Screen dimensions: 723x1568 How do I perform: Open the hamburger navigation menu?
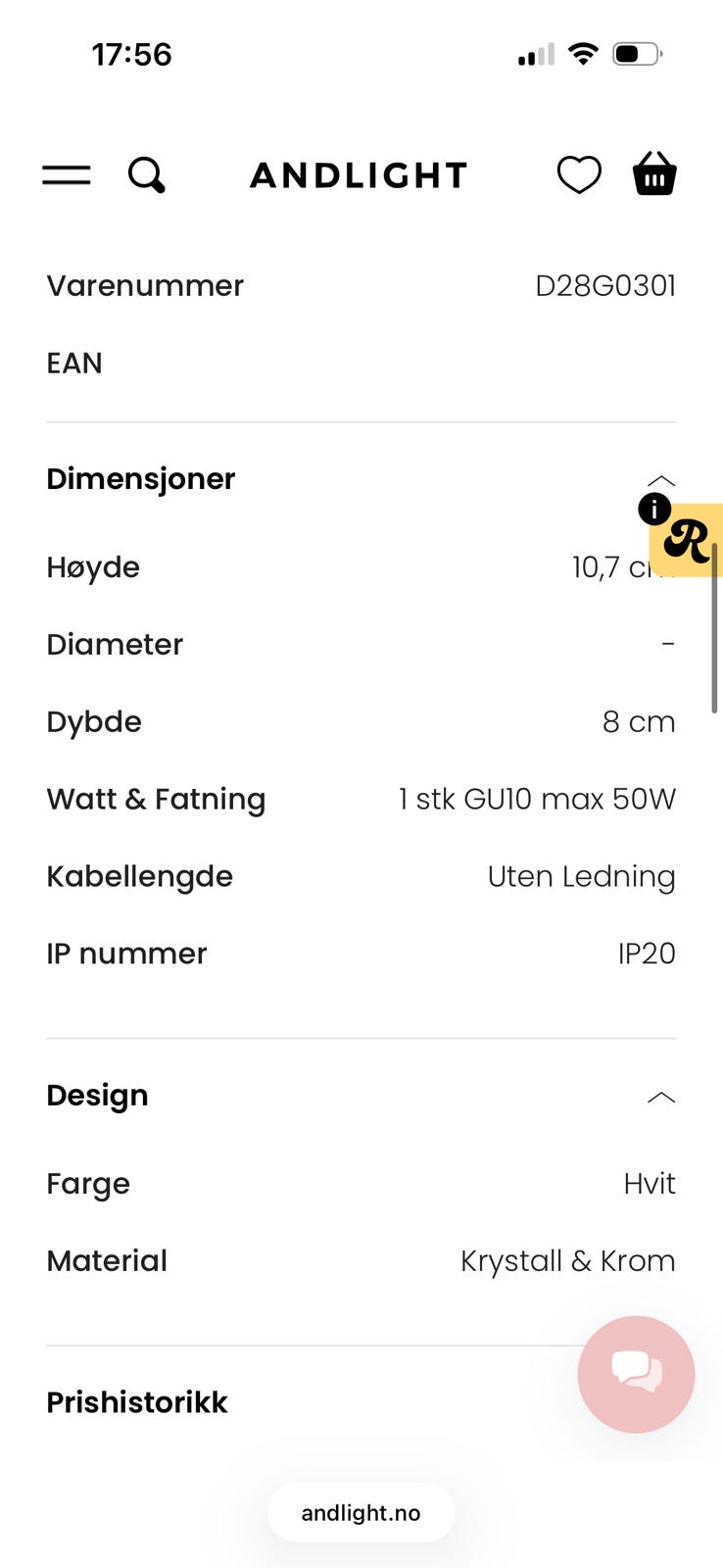pyautogui.click(x=66, y=174)
